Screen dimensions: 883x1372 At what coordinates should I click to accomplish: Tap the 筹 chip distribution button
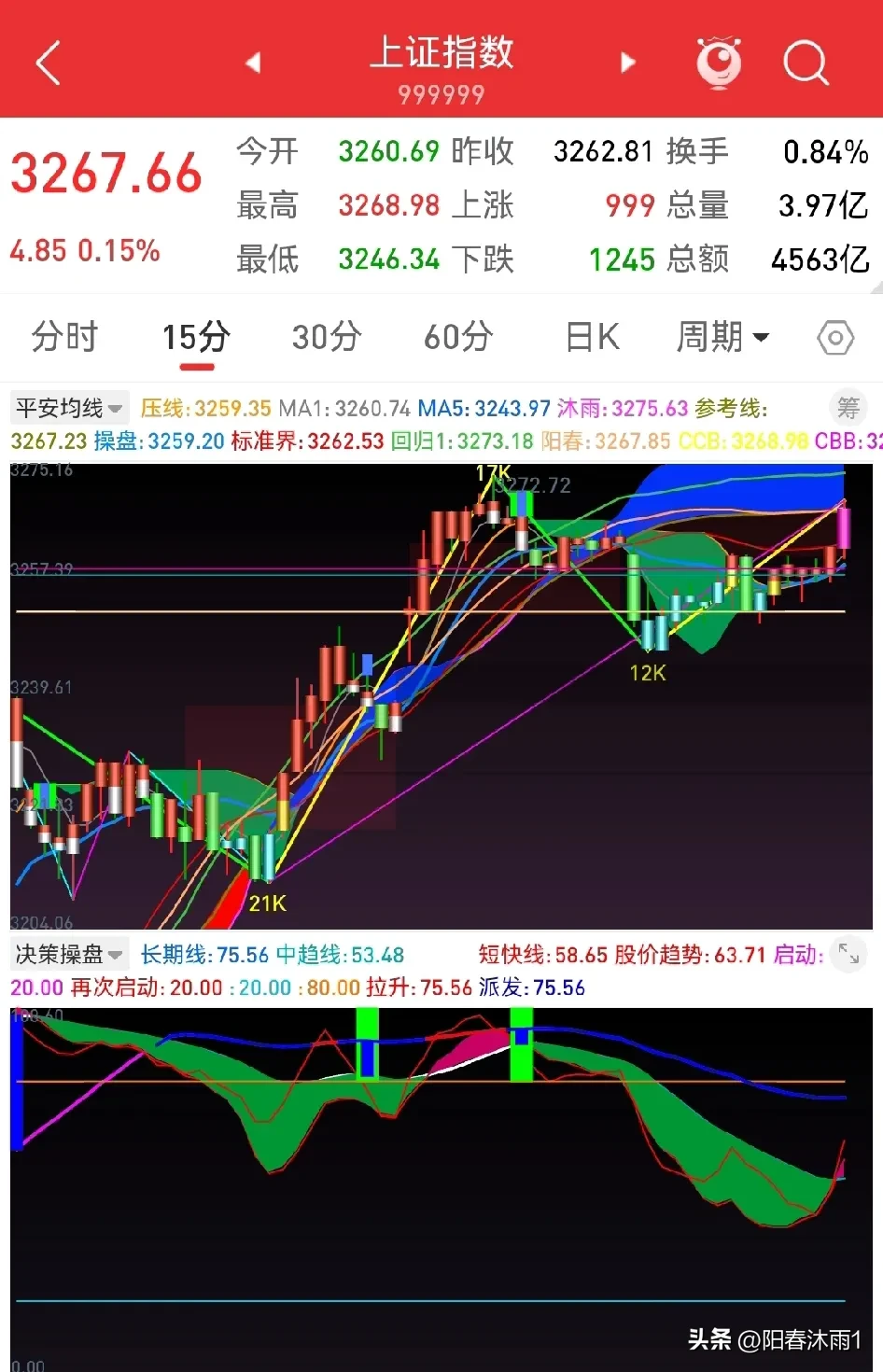pyautogui.click(x=848, y=408)
